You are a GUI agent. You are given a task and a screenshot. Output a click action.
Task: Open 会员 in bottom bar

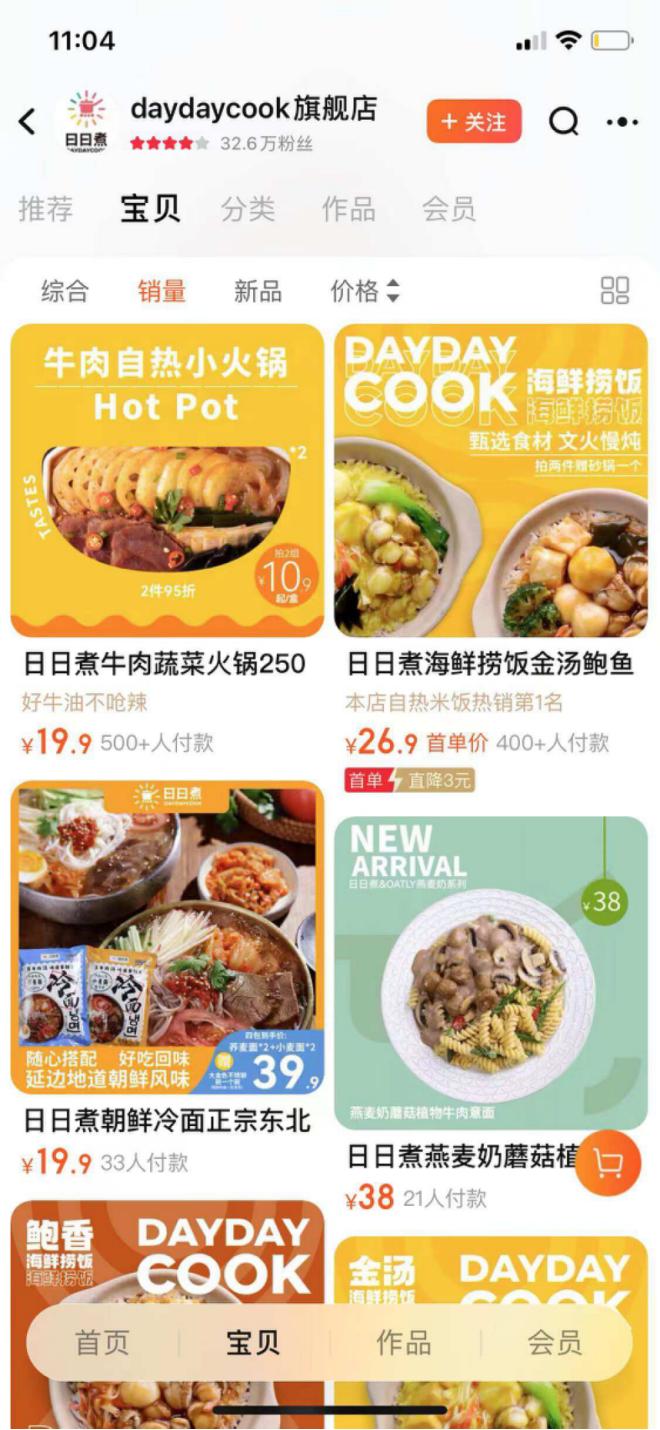[555, 1343]
